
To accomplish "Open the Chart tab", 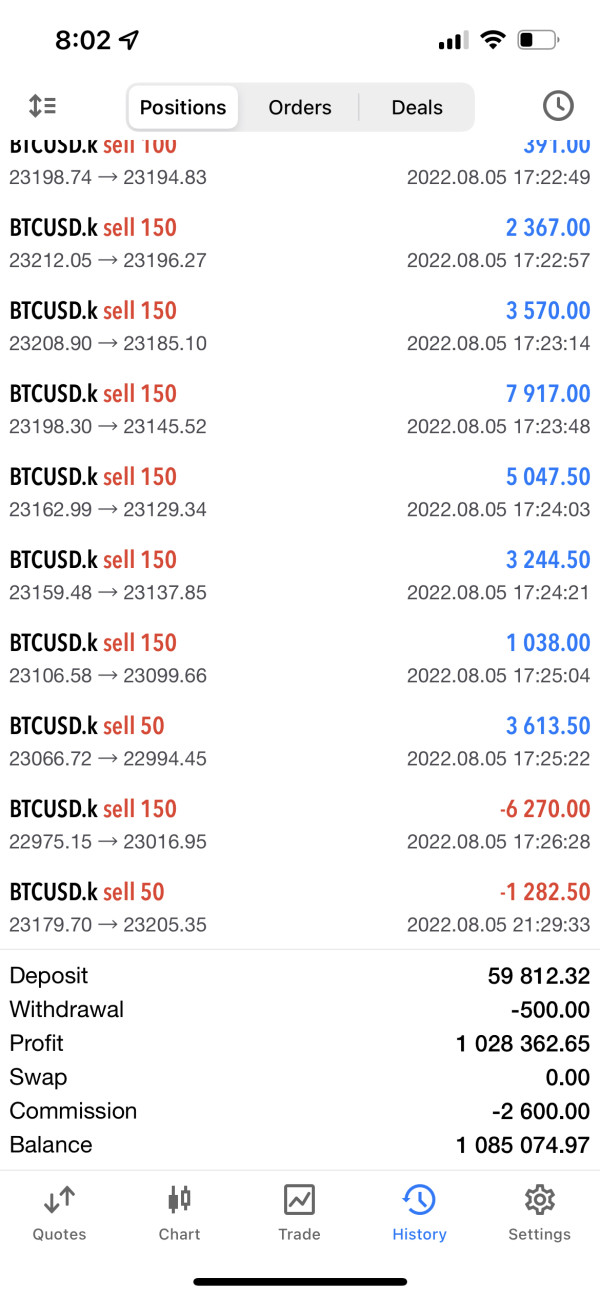I will (179, 1212).
